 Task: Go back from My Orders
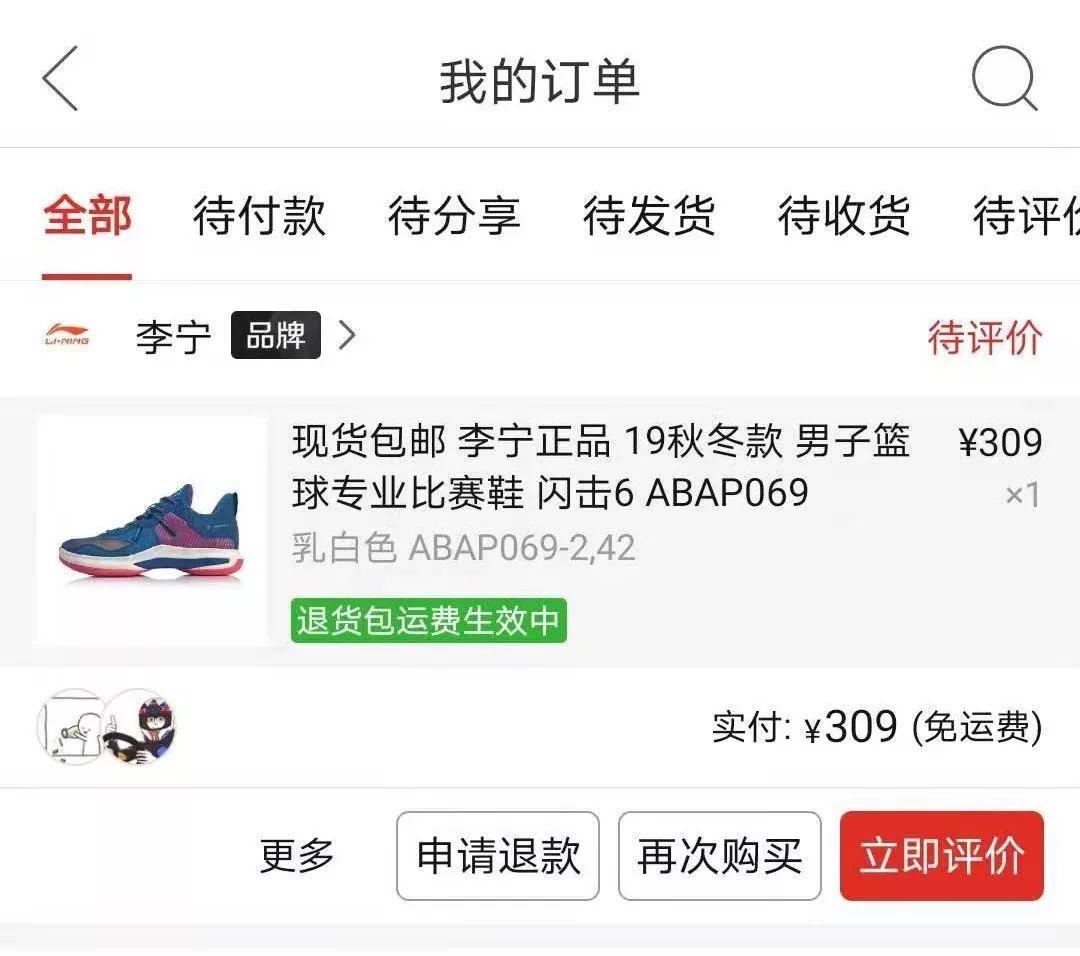click(61, 79)
